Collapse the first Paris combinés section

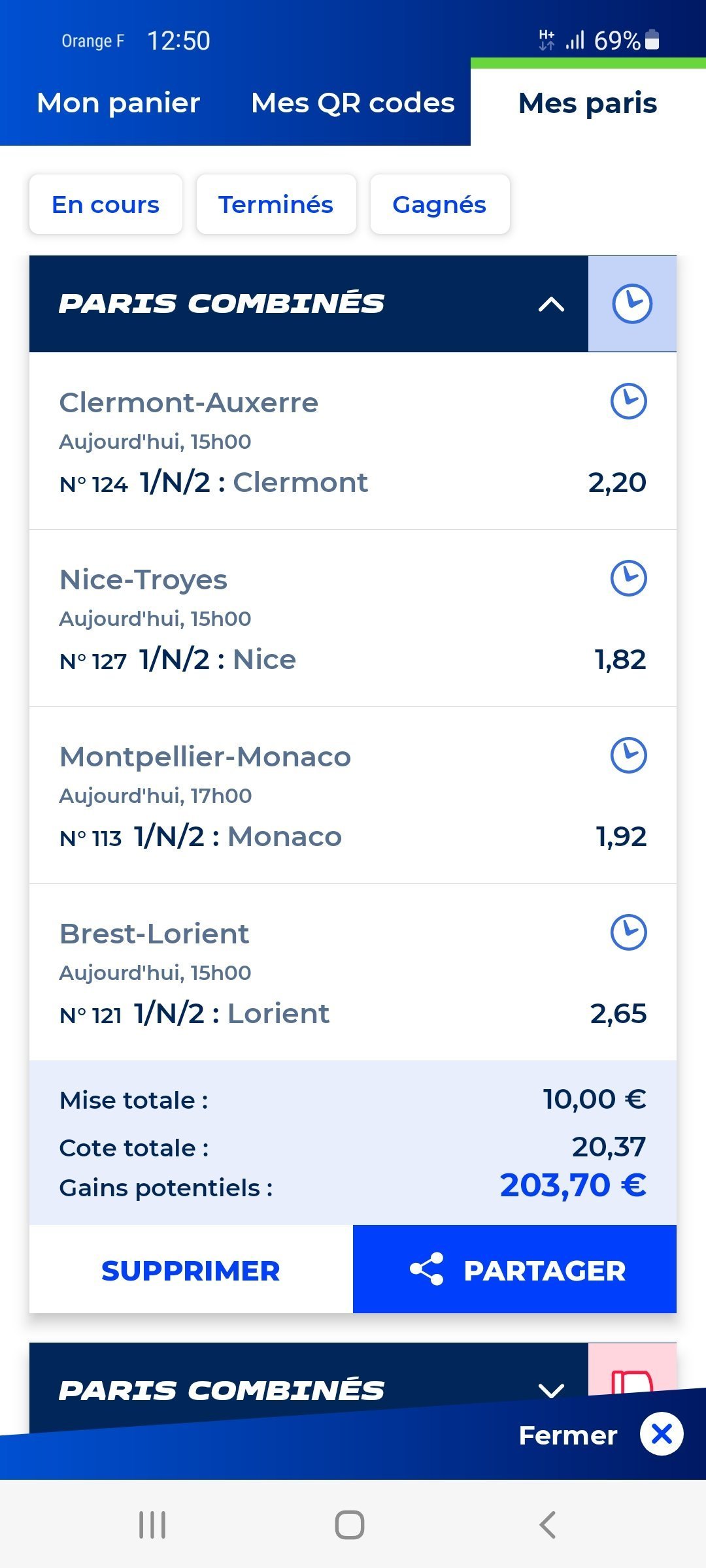[551, 304]
